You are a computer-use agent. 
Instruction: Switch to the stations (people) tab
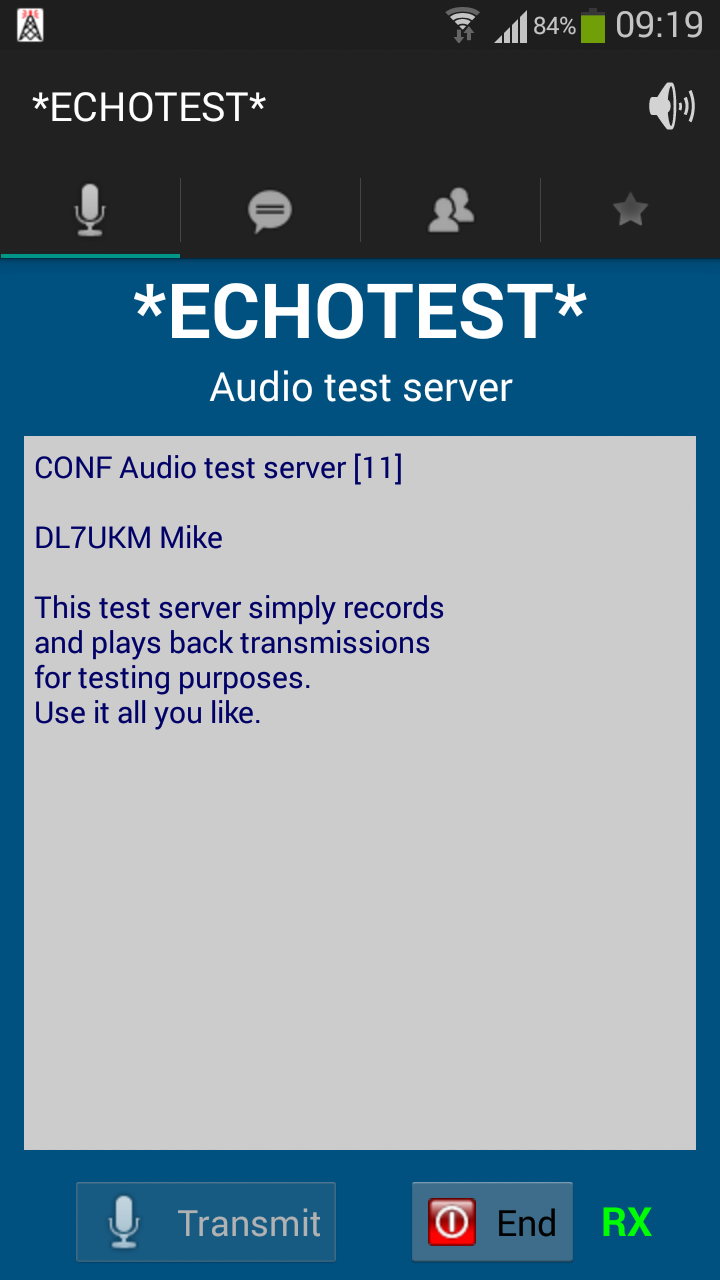450,210
